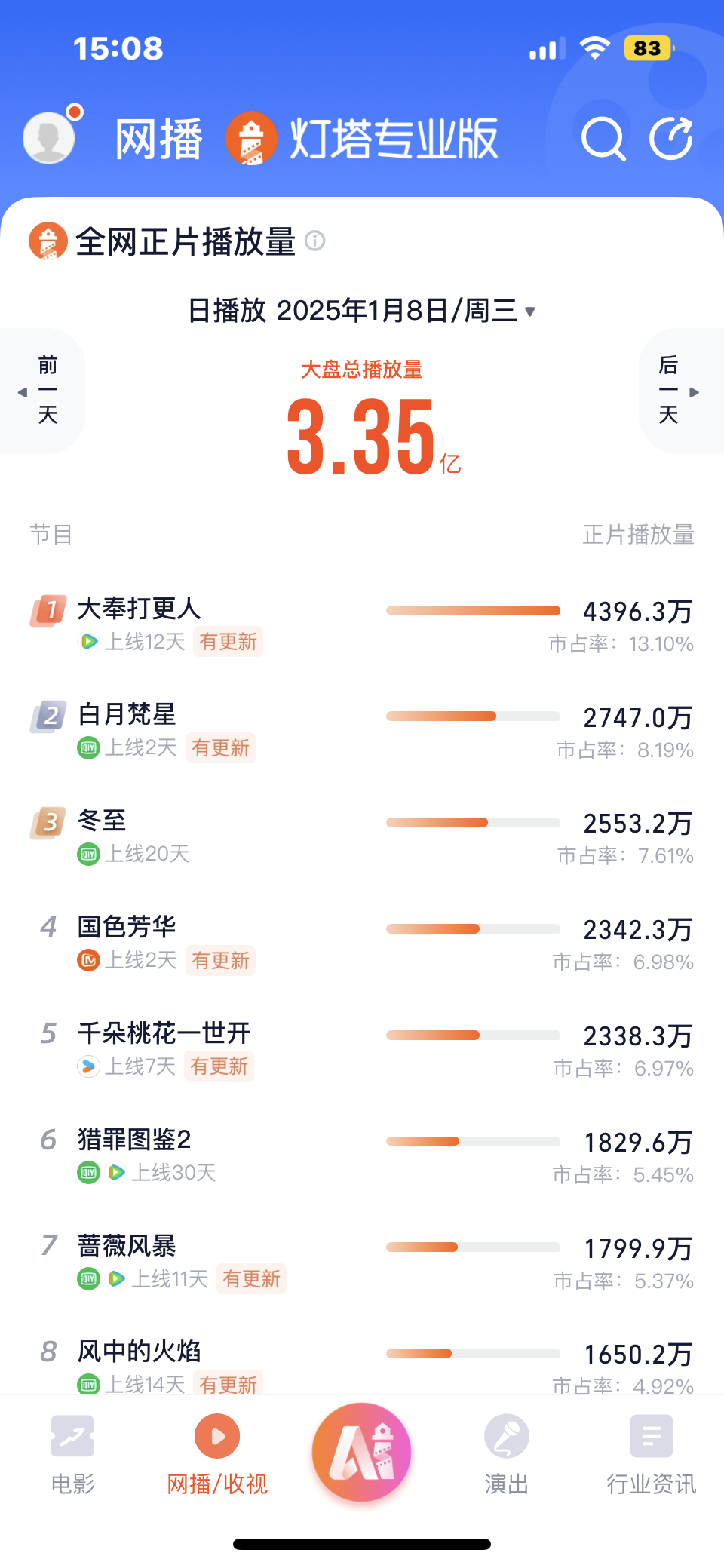Open the profile avatar
Viewport: 724px width, 1568px height.
click(x=50, y=137)
